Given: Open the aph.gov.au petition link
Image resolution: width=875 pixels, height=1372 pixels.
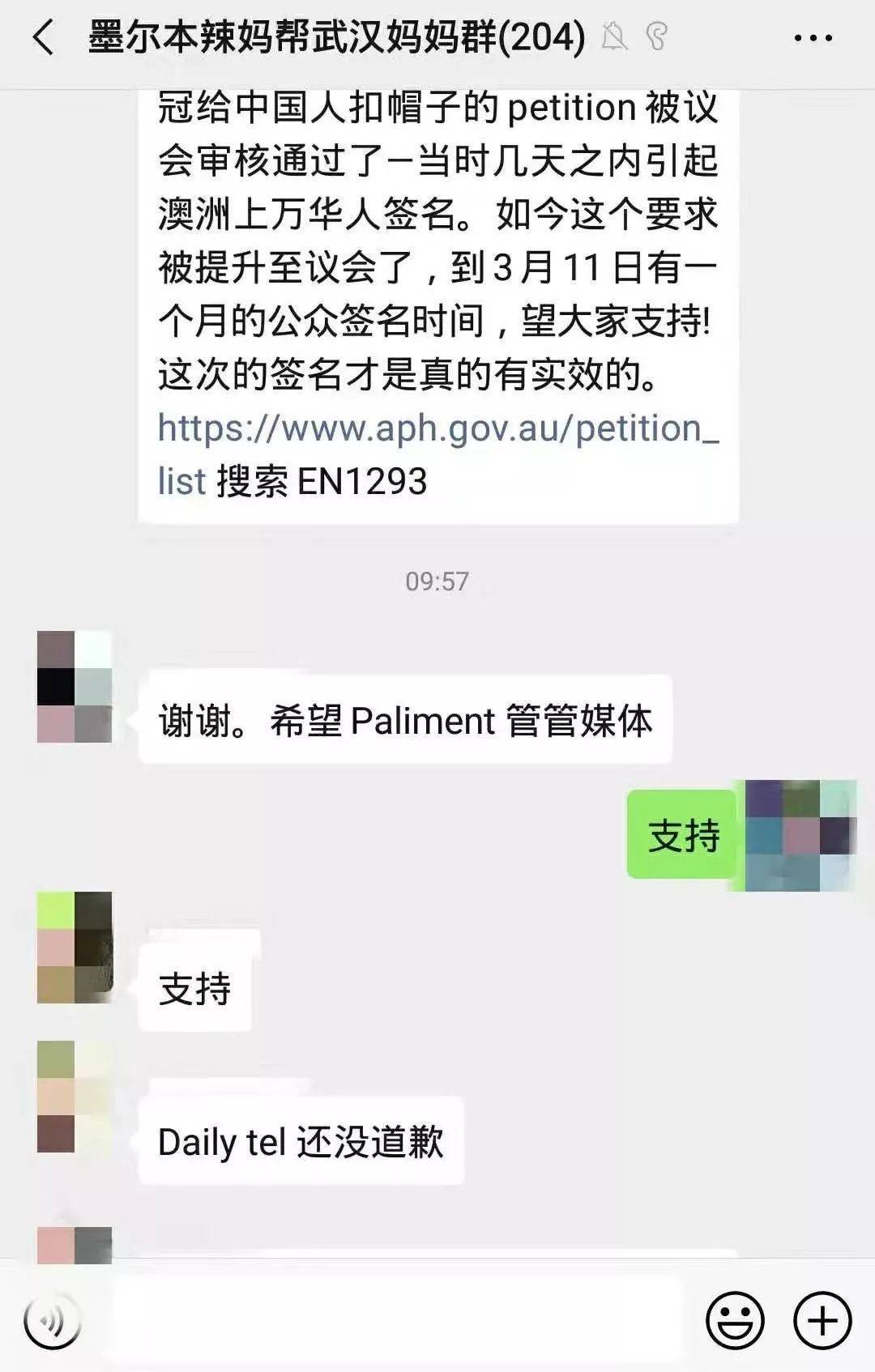Looking at the screenshot, I should click(x=437, y=428).
